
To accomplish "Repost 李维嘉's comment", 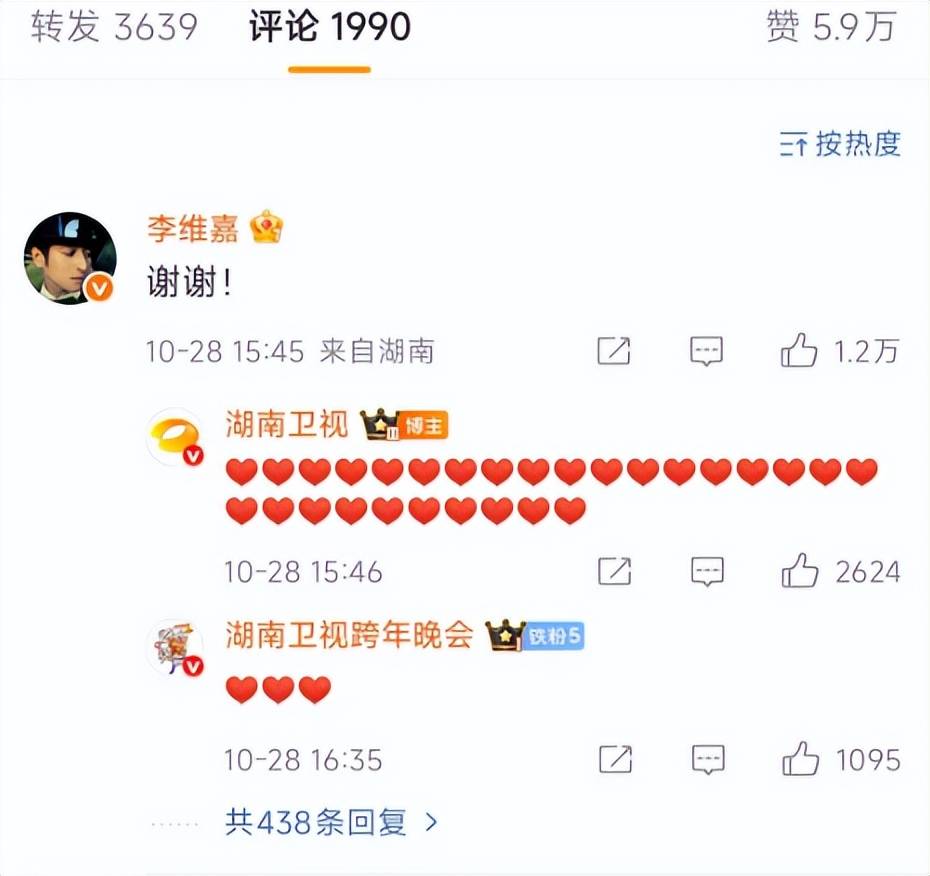I will click(613, 351).
